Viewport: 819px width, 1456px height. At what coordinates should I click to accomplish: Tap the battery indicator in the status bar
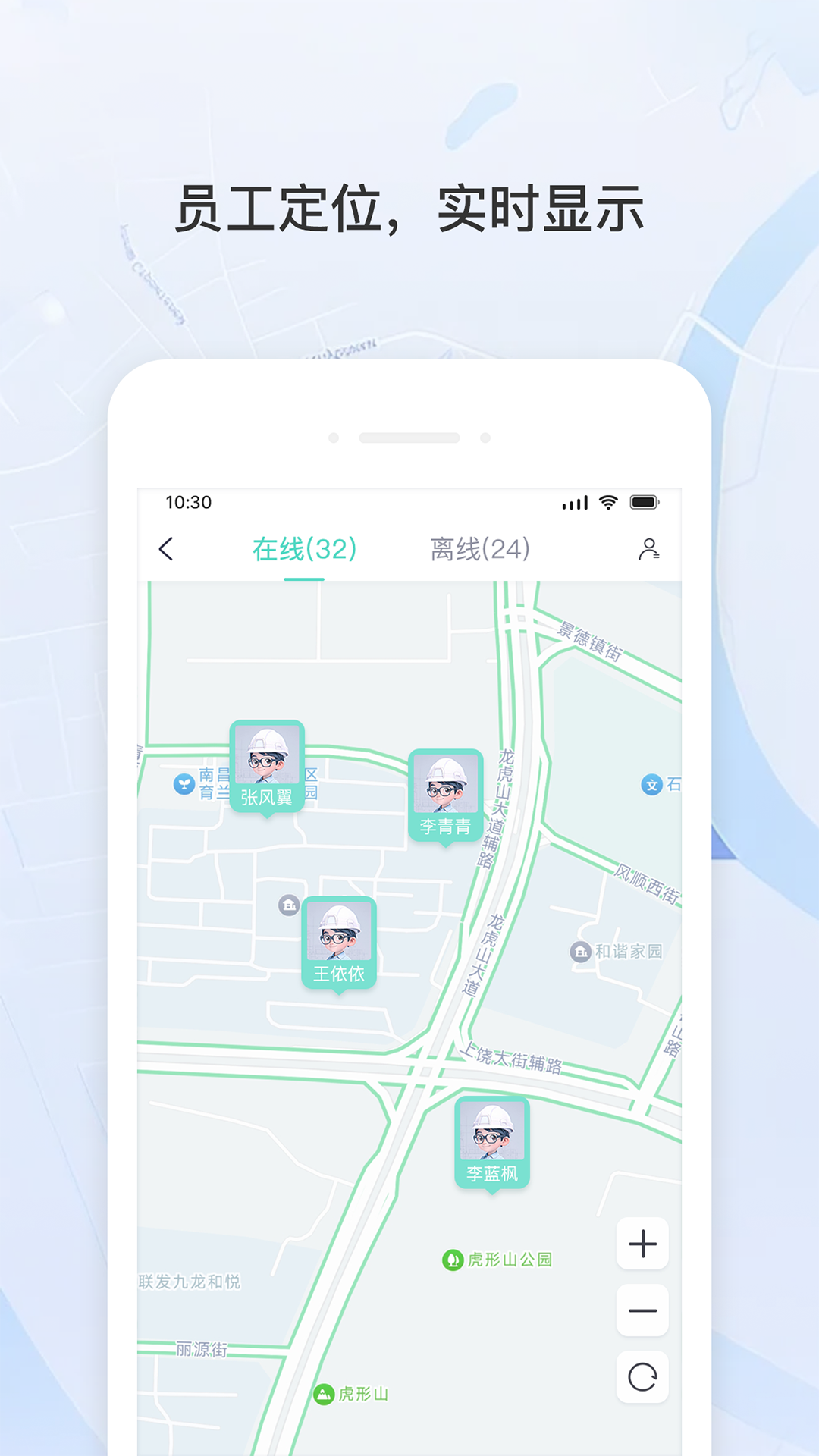pos(645,502)
